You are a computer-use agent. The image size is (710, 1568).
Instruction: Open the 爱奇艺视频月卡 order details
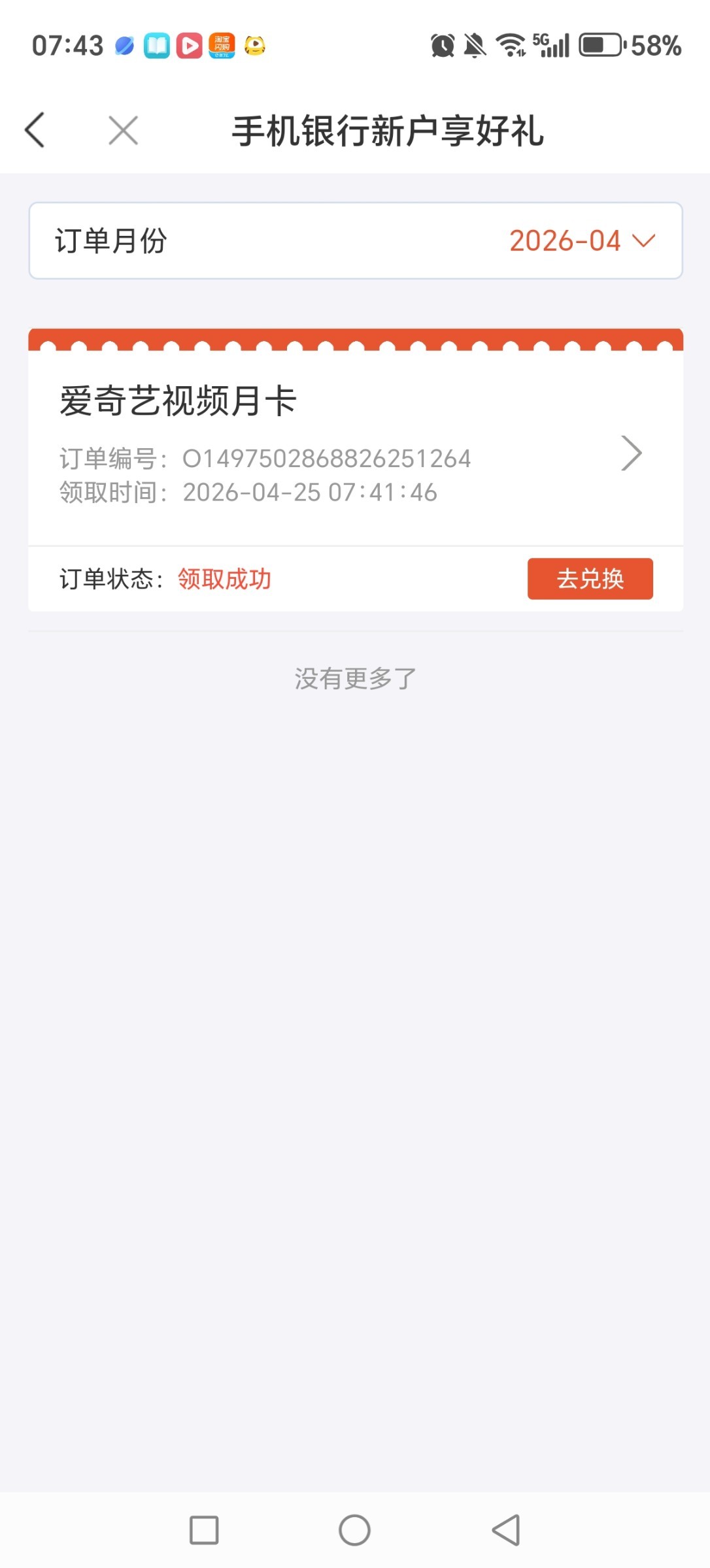coord(631,453)
